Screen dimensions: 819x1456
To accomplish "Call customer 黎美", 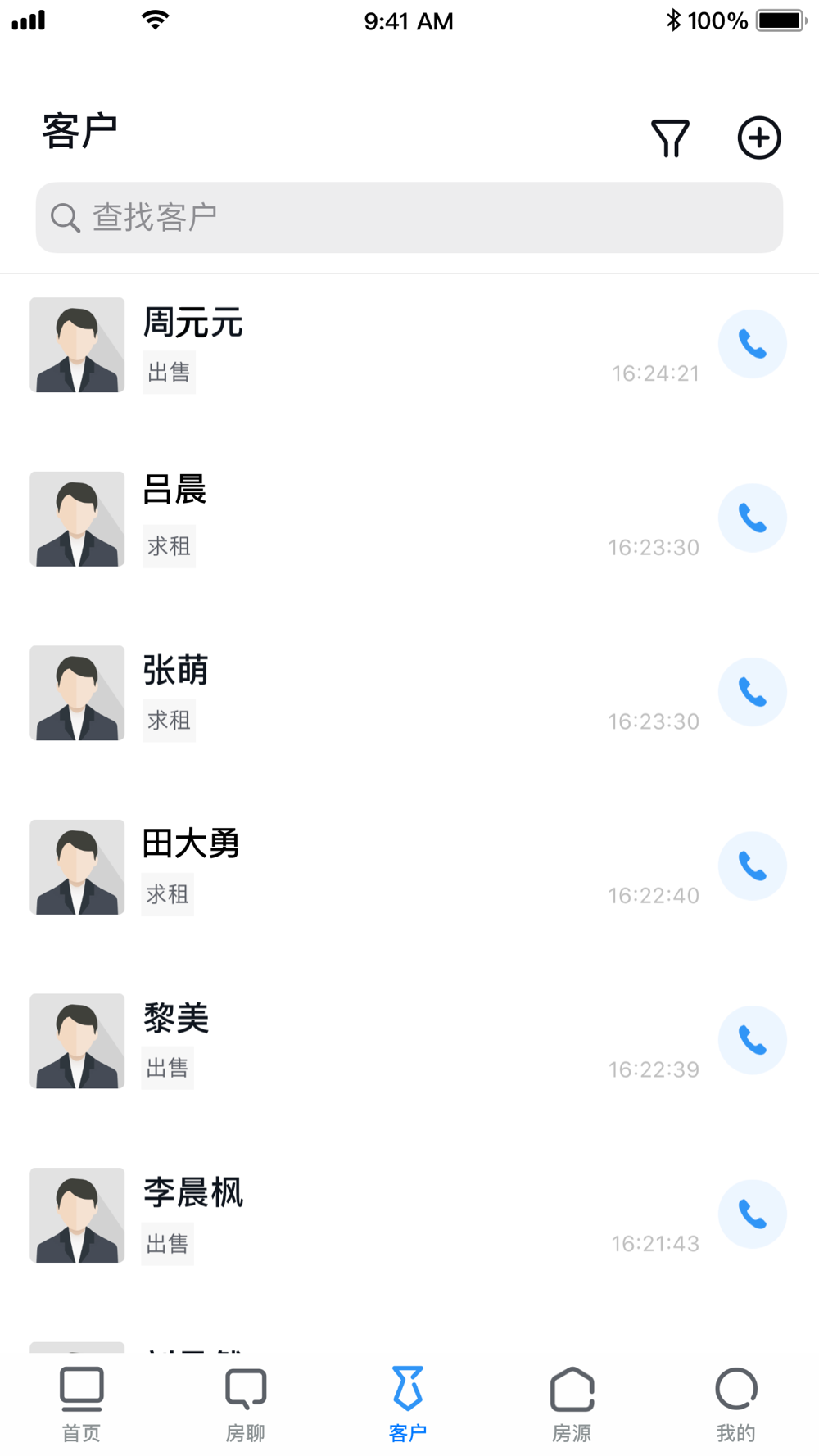I will tap(752, 1040).
